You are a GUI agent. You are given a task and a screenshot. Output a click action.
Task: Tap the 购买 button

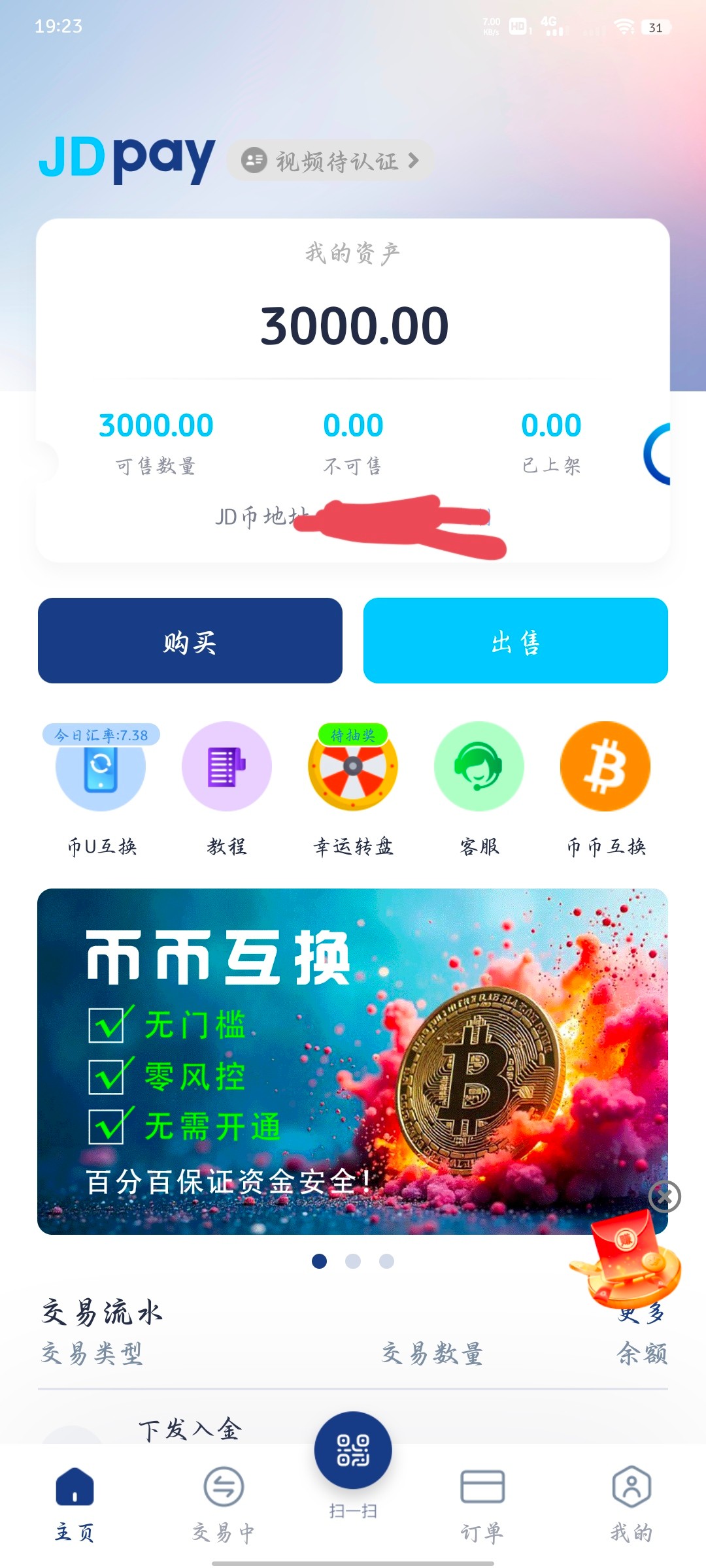190,641
